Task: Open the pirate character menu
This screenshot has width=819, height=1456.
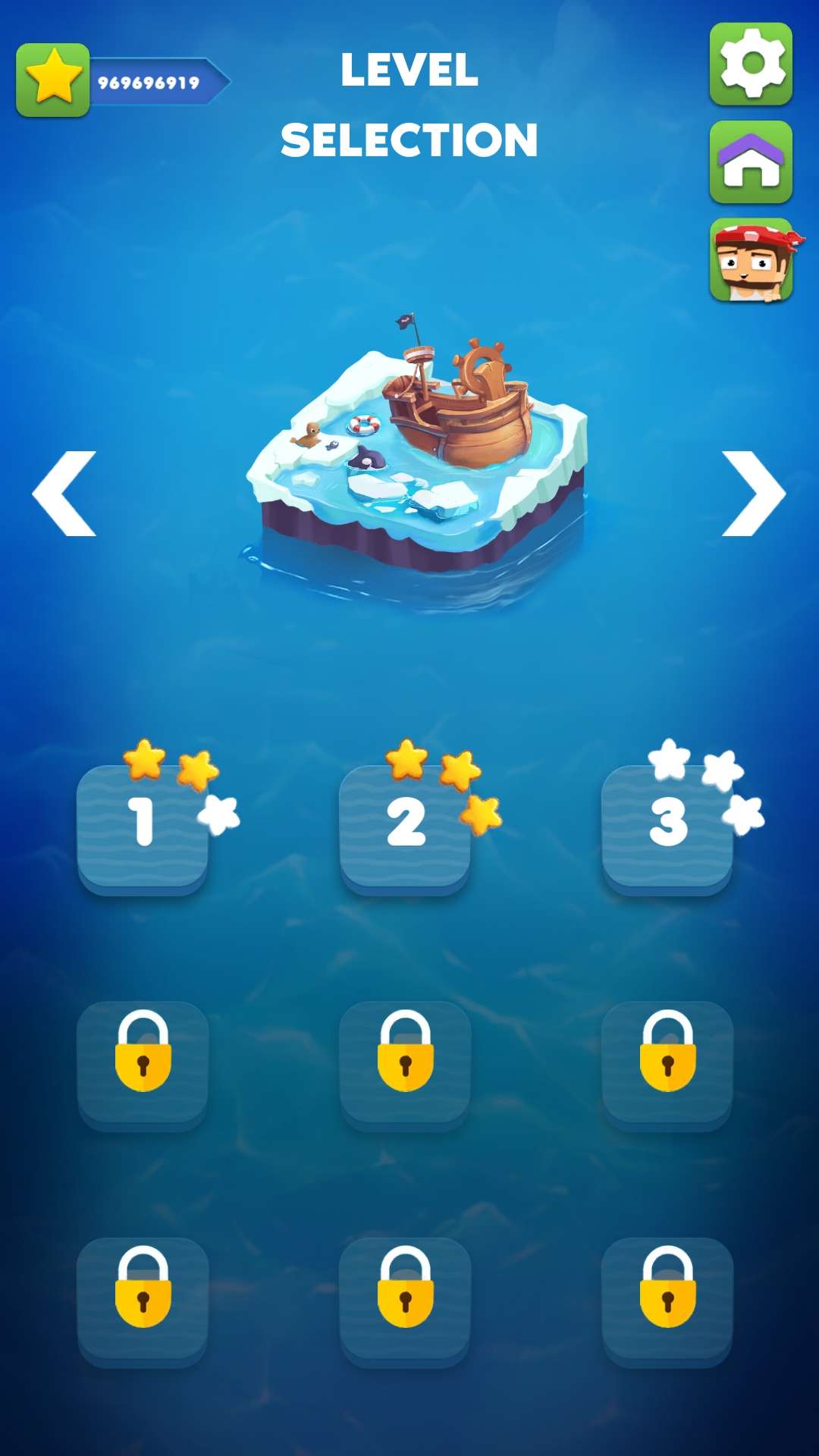Action: tap(751, 260)
